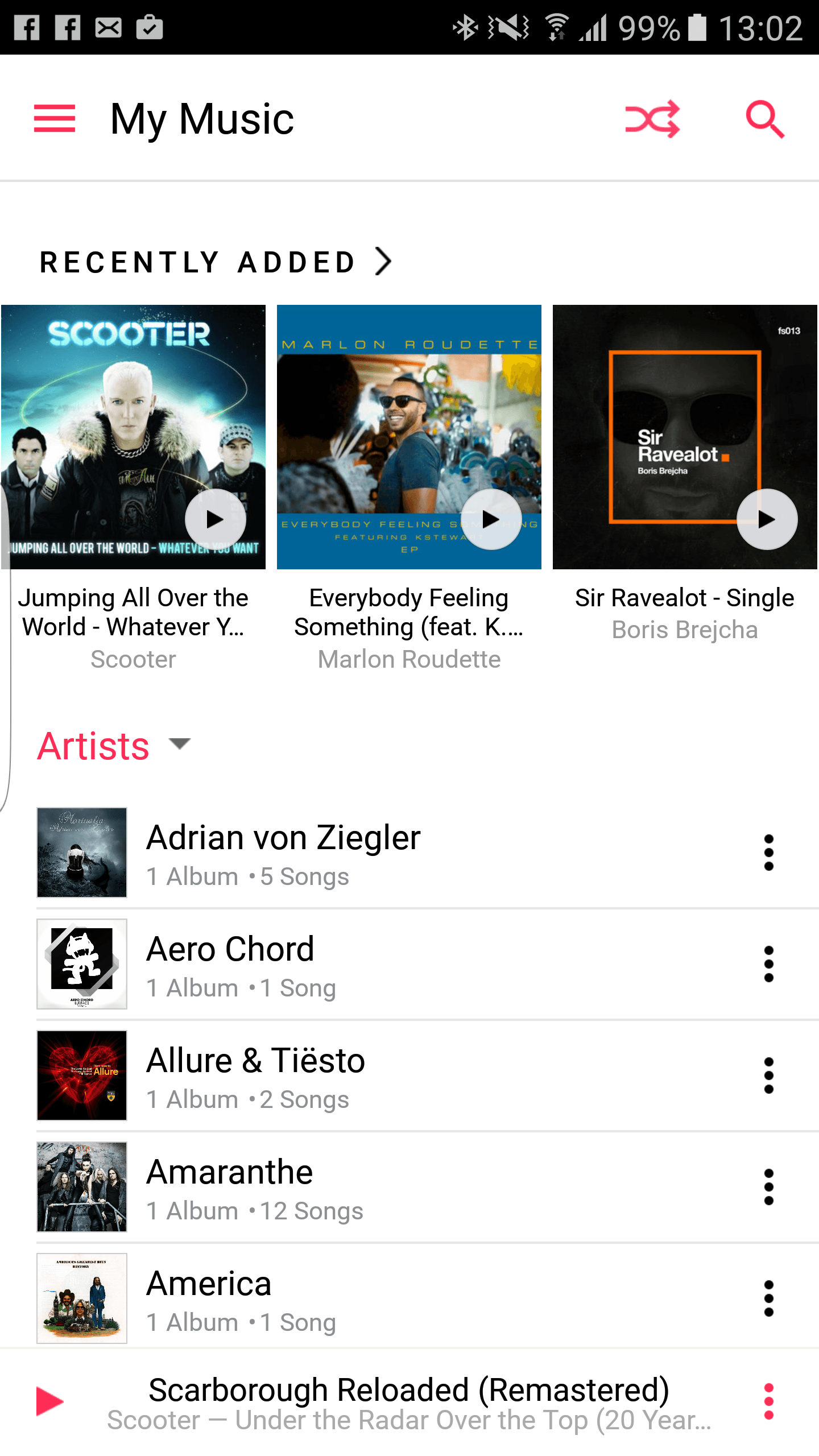Viewport: 819px width, 1456px height.
Task: Show more options for Amaranthe
Action: point(768,1186)
